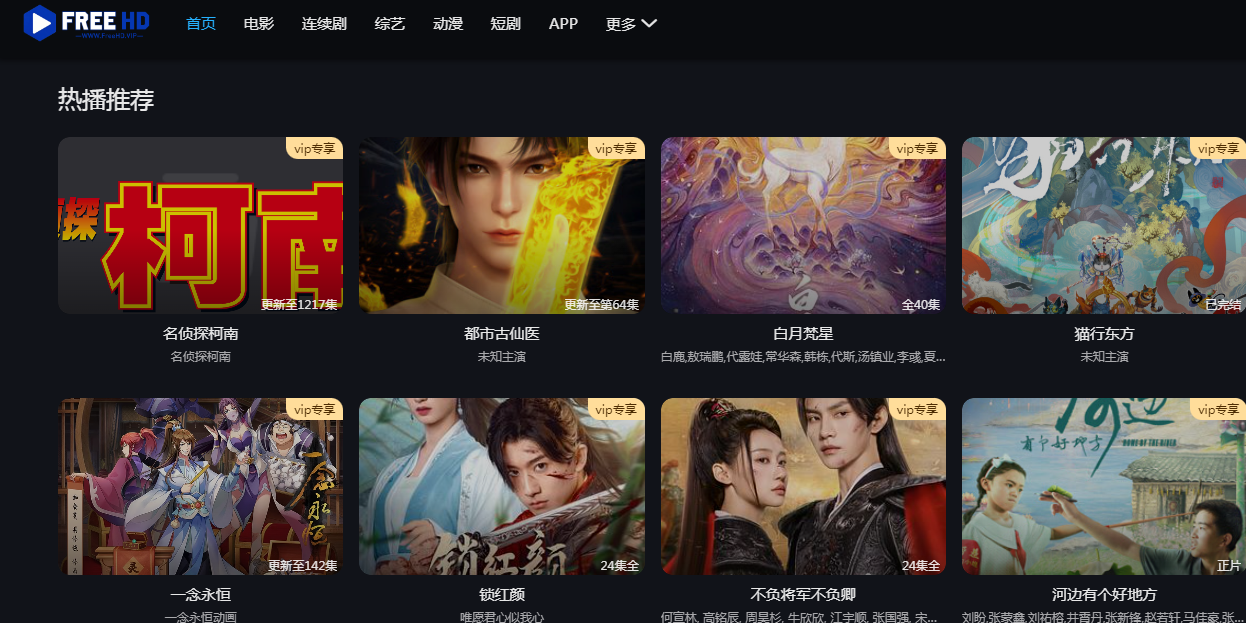
Task: Open the 都市古仙医 poster
Action: tap(501, 225)
